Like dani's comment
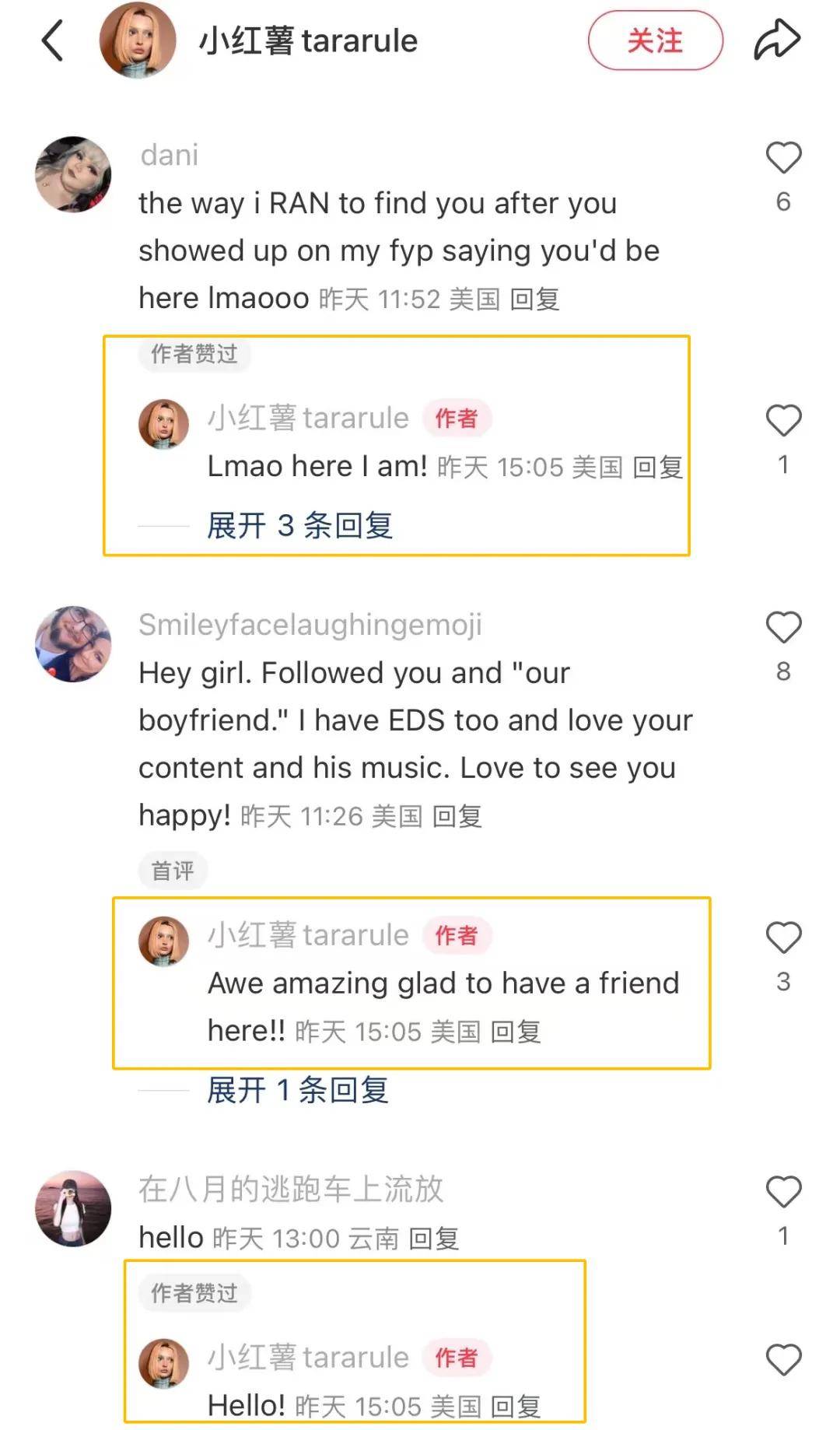 coord(783,159)
